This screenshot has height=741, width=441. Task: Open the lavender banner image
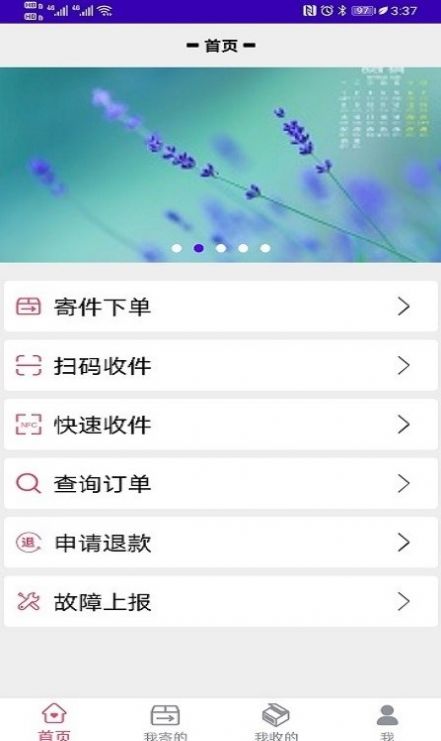[x=220, y=164]
